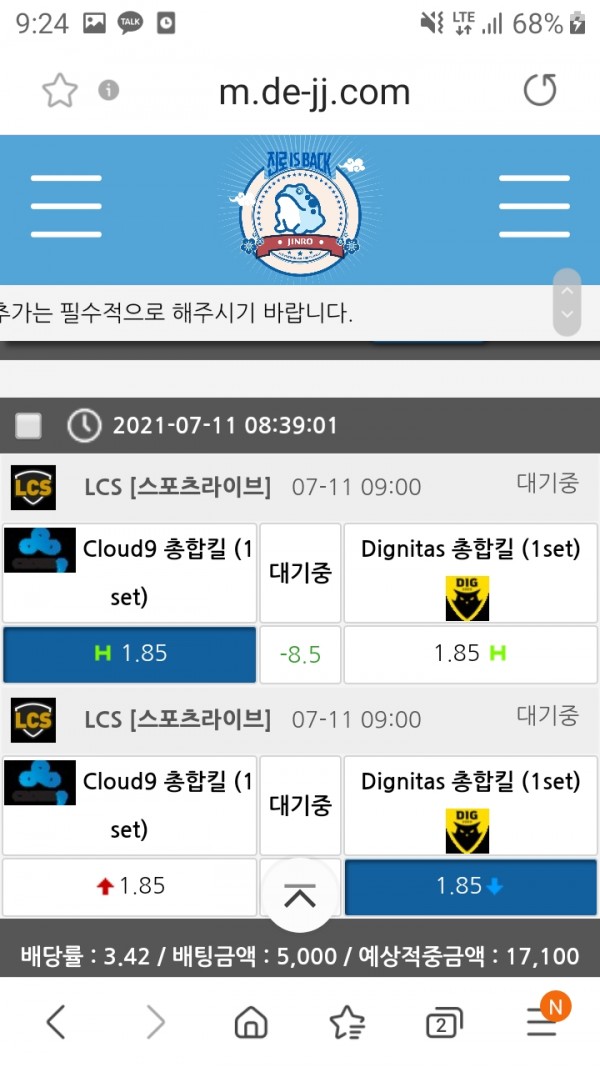Open the browser home page
The width and height of the screenshot is (600, 1067).
[251, 1021]
